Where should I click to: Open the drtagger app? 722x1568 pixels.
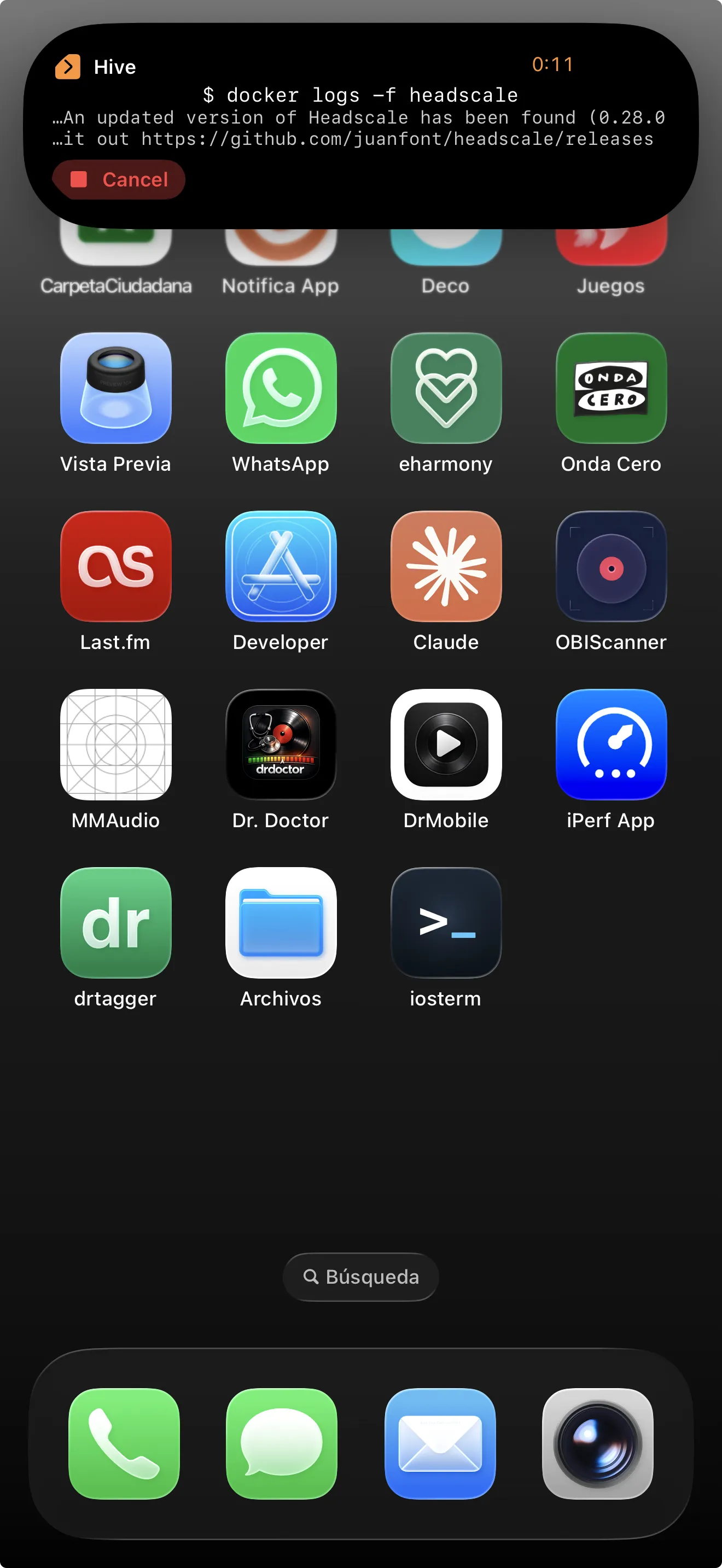click(115, 923)
